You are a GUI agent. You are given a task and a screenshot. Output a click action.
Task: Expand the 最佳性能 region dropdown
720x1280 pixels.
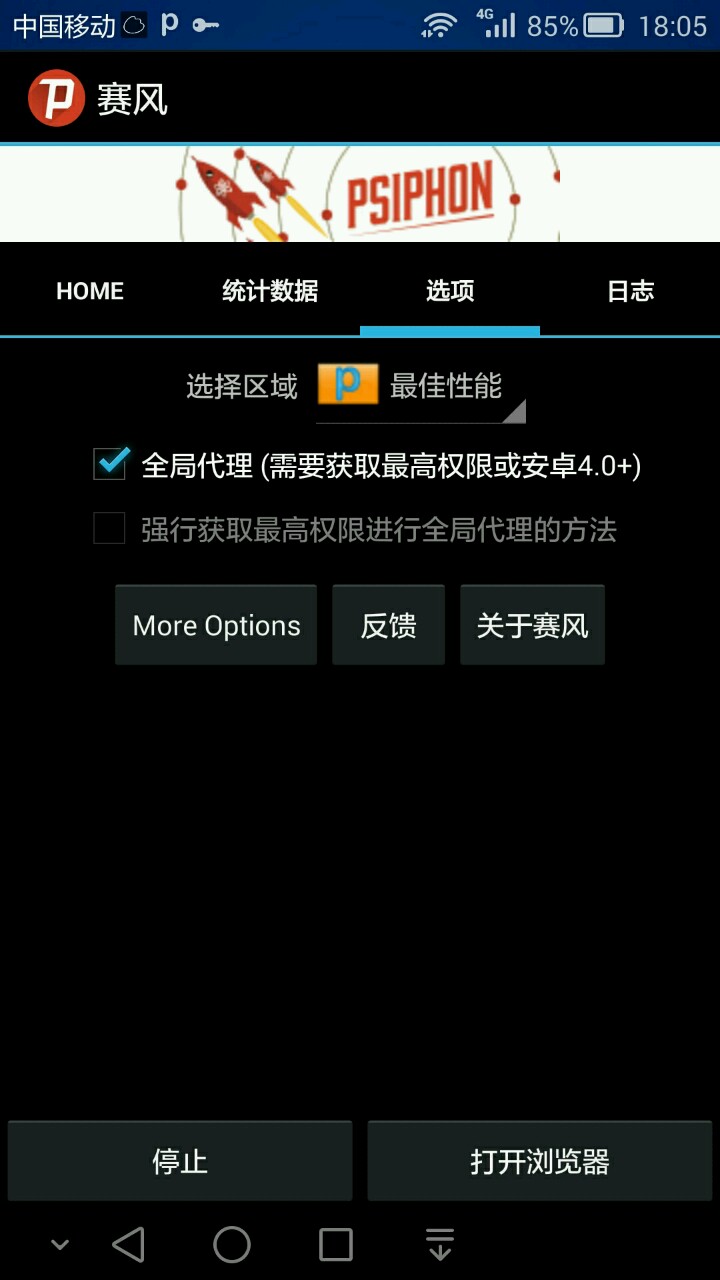421,387
